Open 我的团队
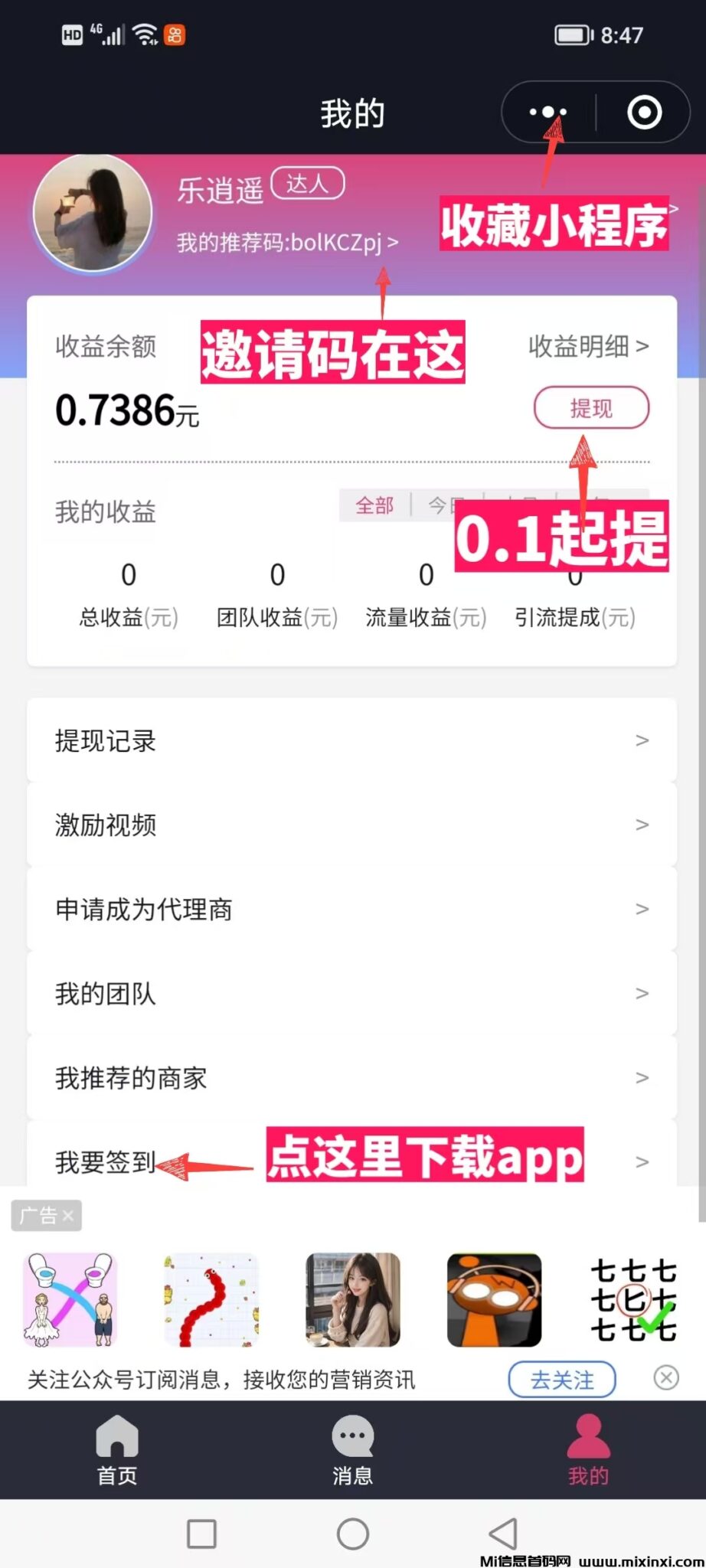This screenshot has height=1568, width=706. (x=351, y=993)
